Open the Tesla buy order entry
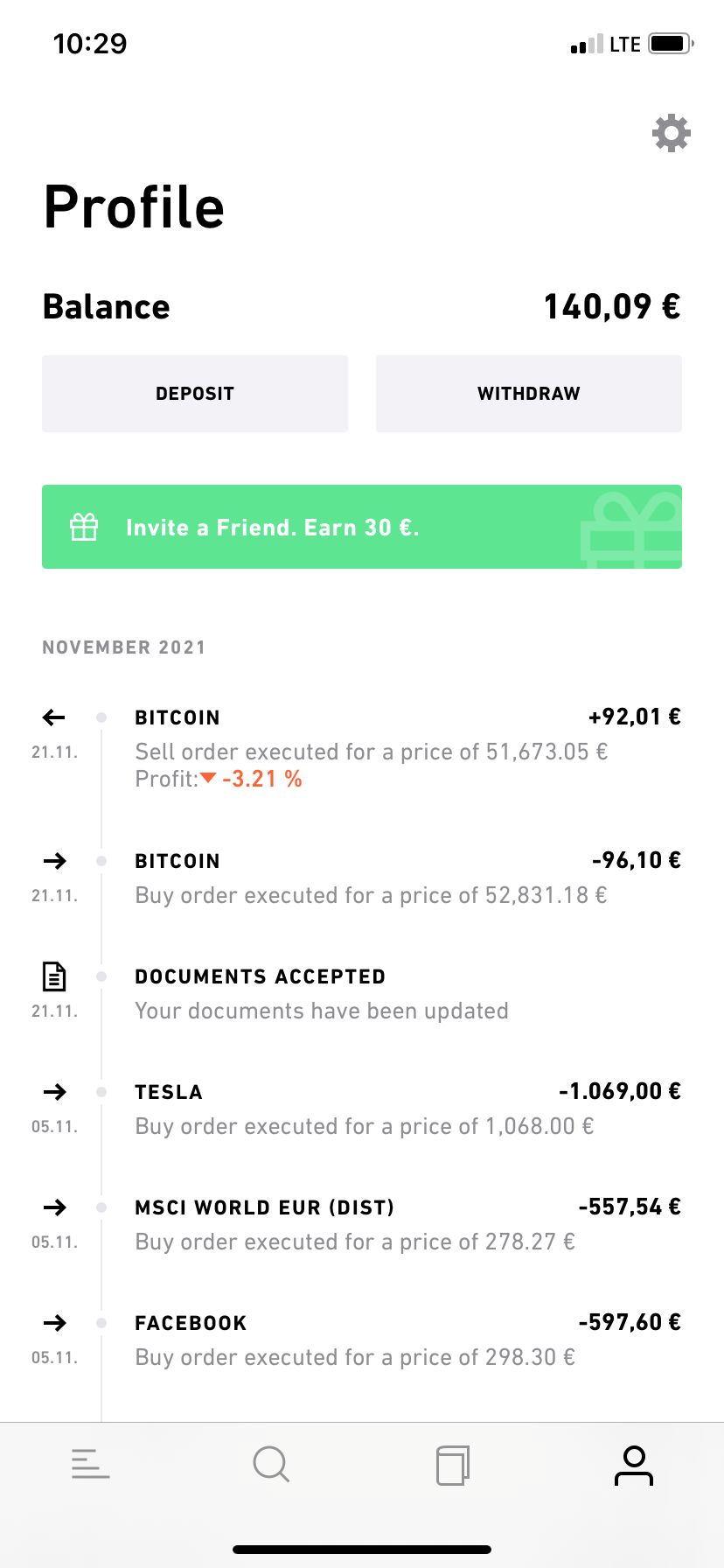This screenshot has width=724, height=1568. [x=362, y=1109]
